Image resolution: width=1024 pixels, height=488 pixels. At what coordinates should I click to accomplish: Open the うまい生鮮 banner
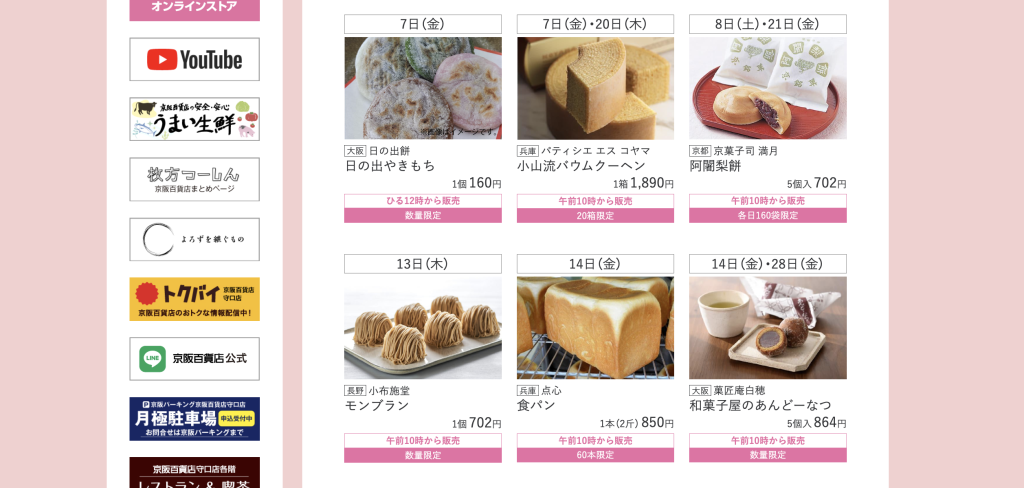pyautogui.click(x=194, y=119)
